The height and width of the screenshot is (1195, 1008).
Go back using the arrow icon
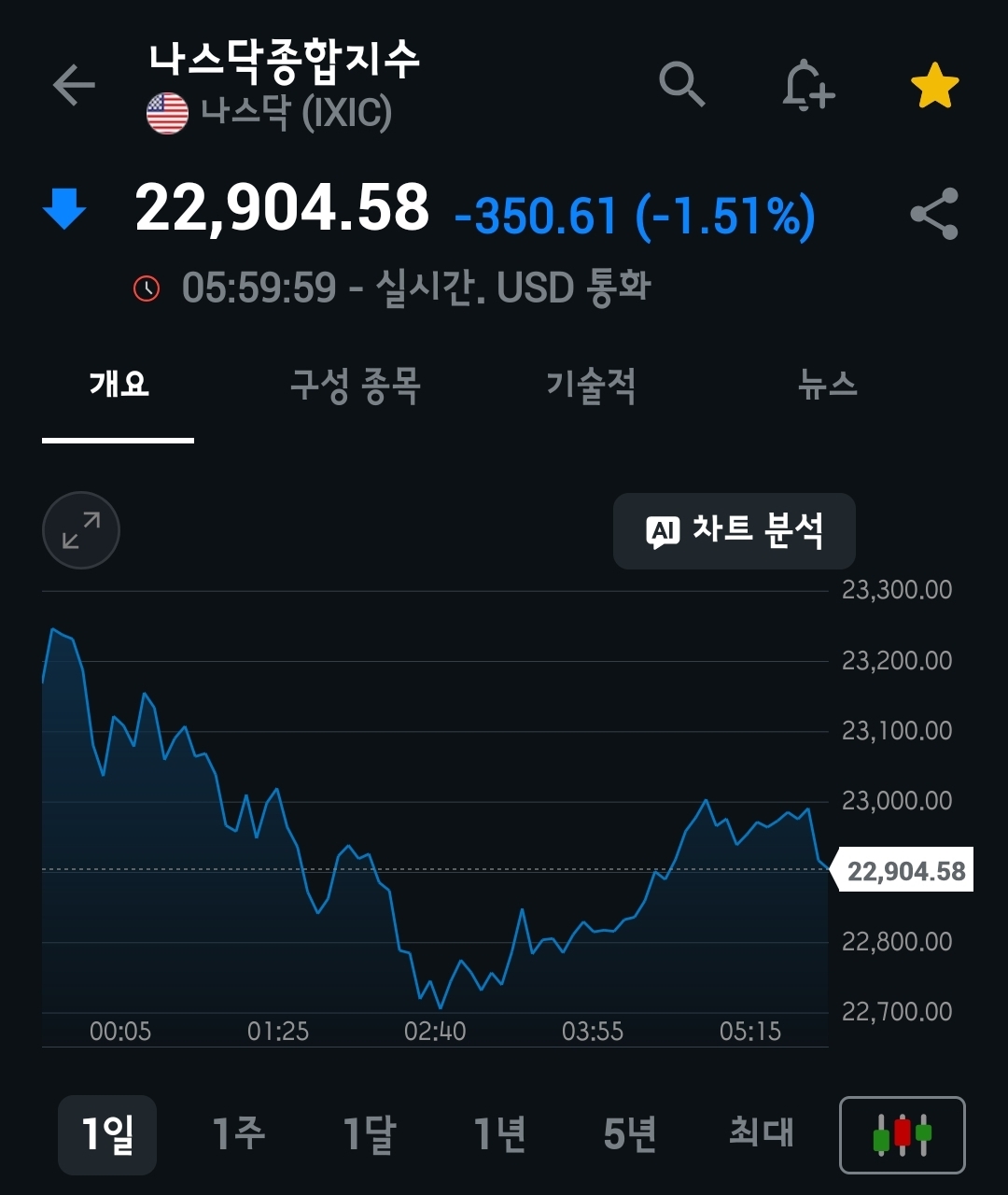[74, 86]
